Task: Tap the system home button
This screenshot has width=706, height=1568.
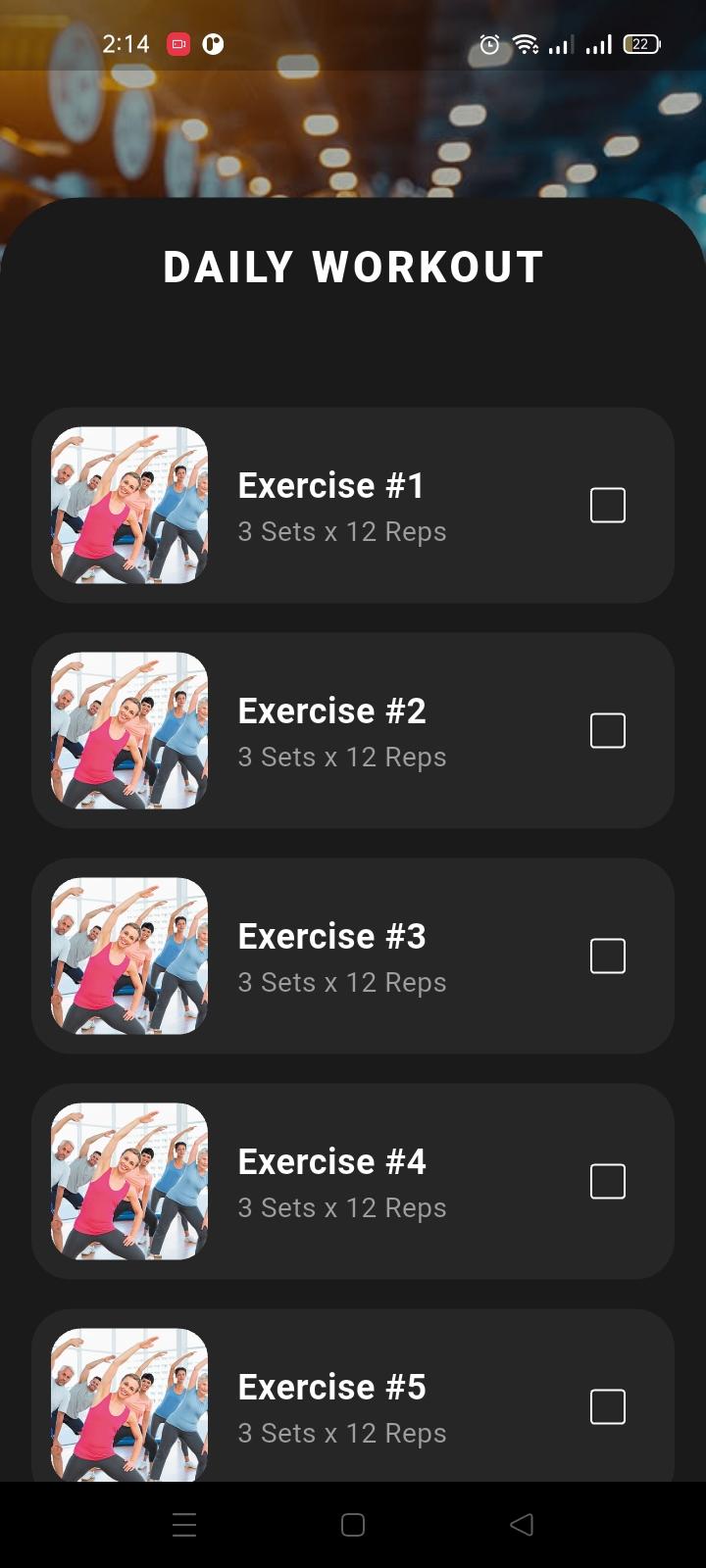Action: [x=353, y=1525]
